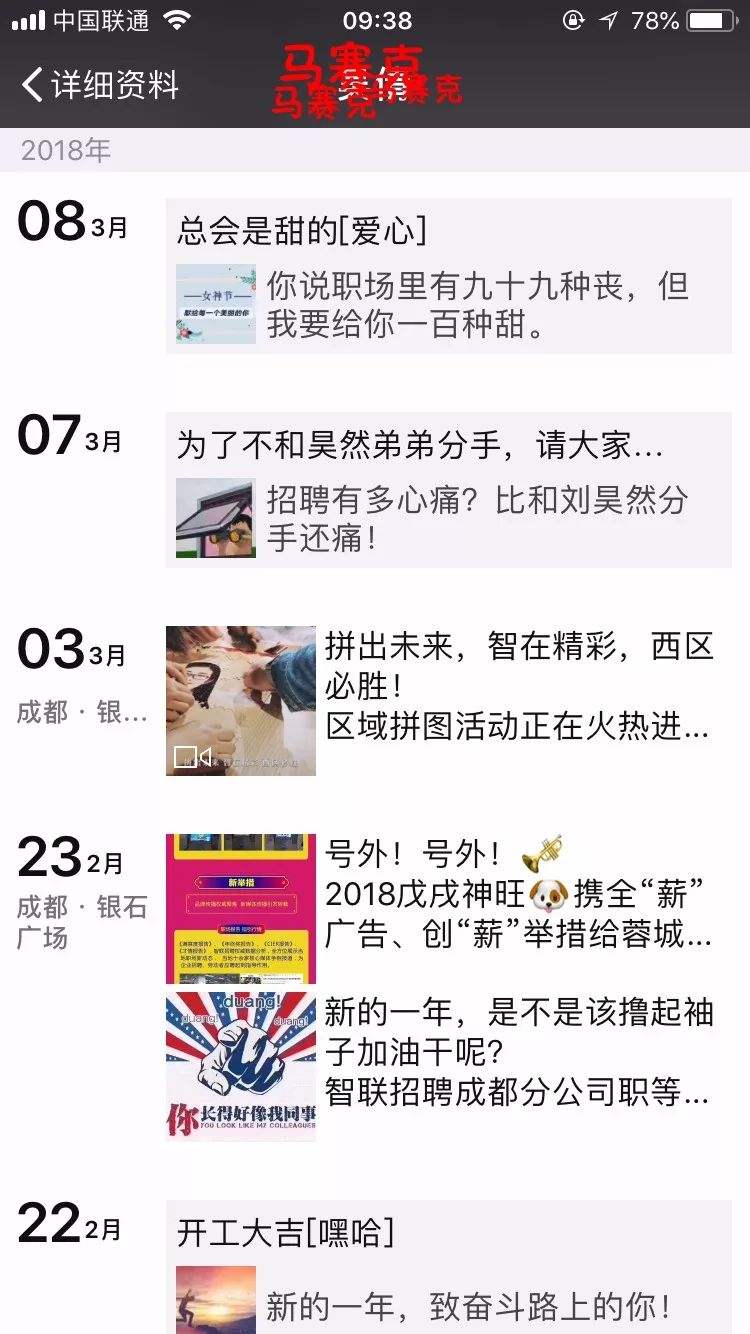Open the 女神节 article thumbnail
Viewport: 750px width, 1334px height.
tap(216, 303)
